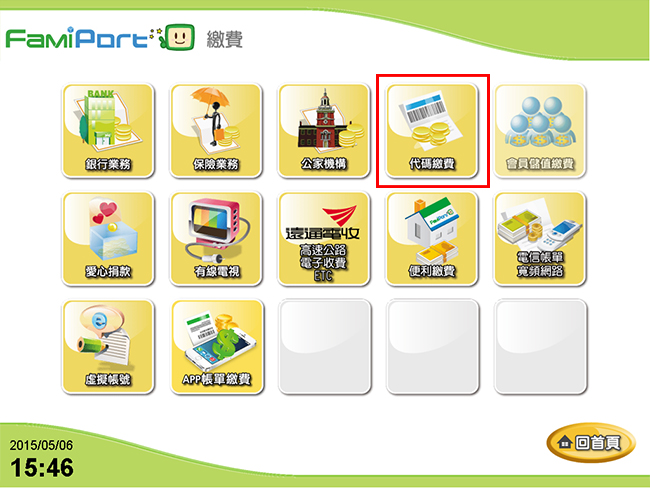Select 保險業務 payment option

click(x=216, y=129)
